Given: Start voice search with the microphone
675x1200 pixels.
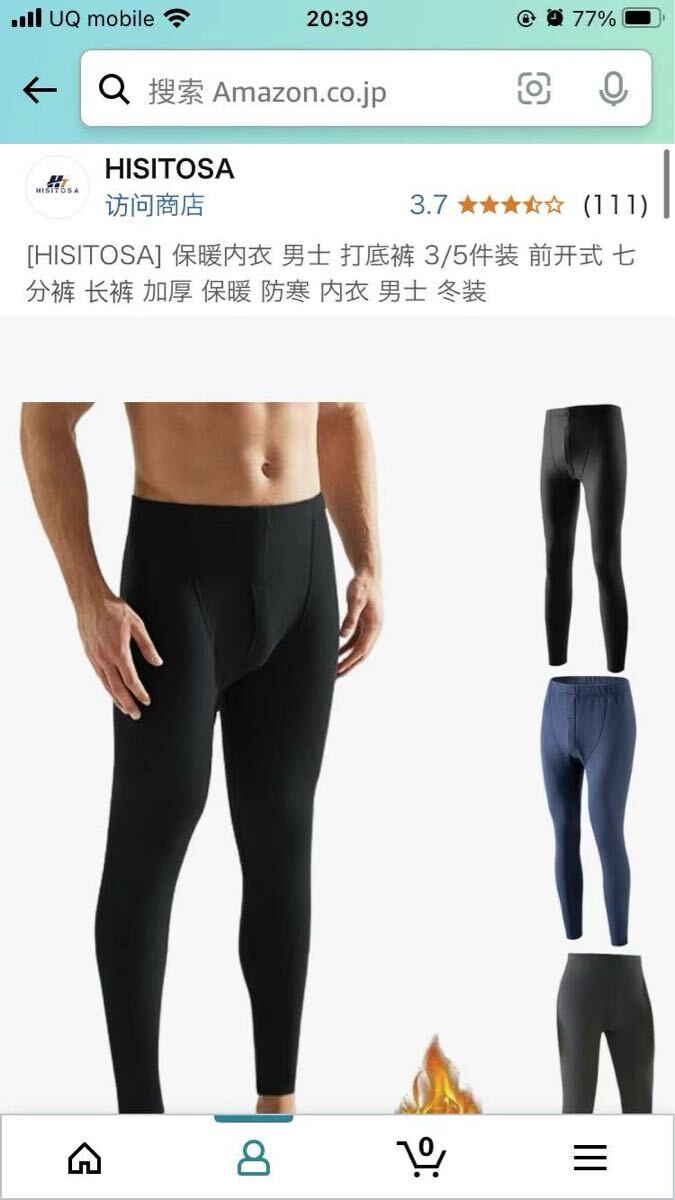Looking at the screenshot, I should [612, 90].
